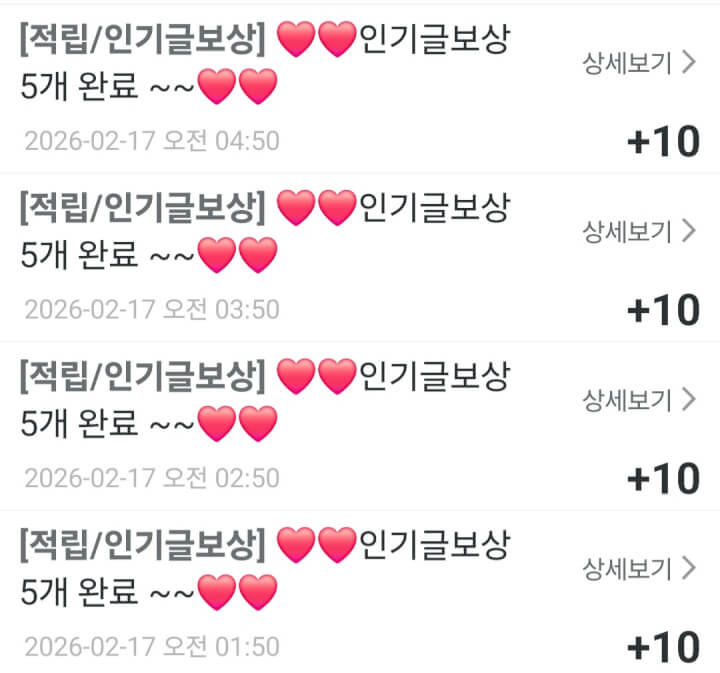Open 상세보기 for the 오전 04:50 reward
Viewport: 720px width, 673px height.
(x=638, y=64)
